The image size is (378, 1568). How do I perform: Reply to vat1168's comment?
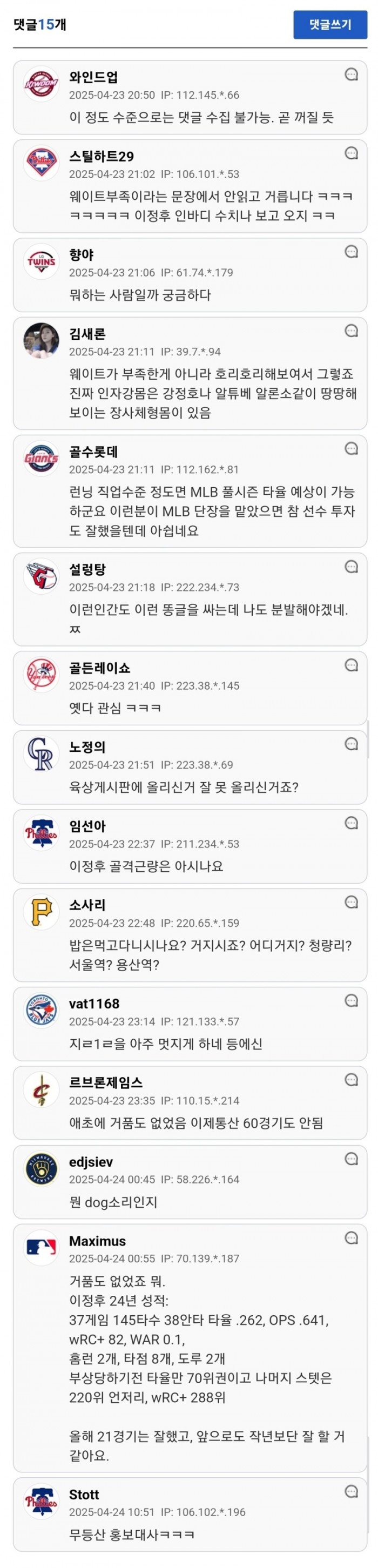tap(351, 1001)
